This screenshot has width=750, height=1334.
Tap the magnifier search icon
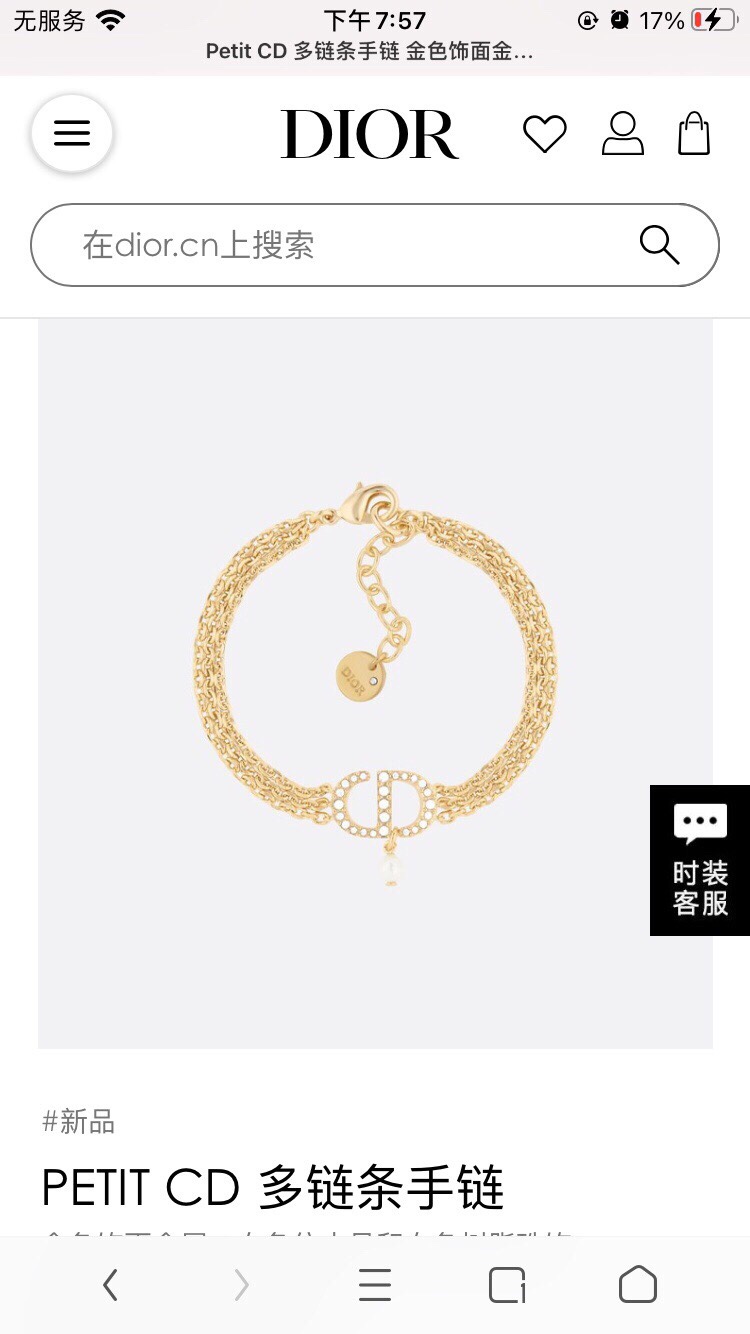point(659,245)
